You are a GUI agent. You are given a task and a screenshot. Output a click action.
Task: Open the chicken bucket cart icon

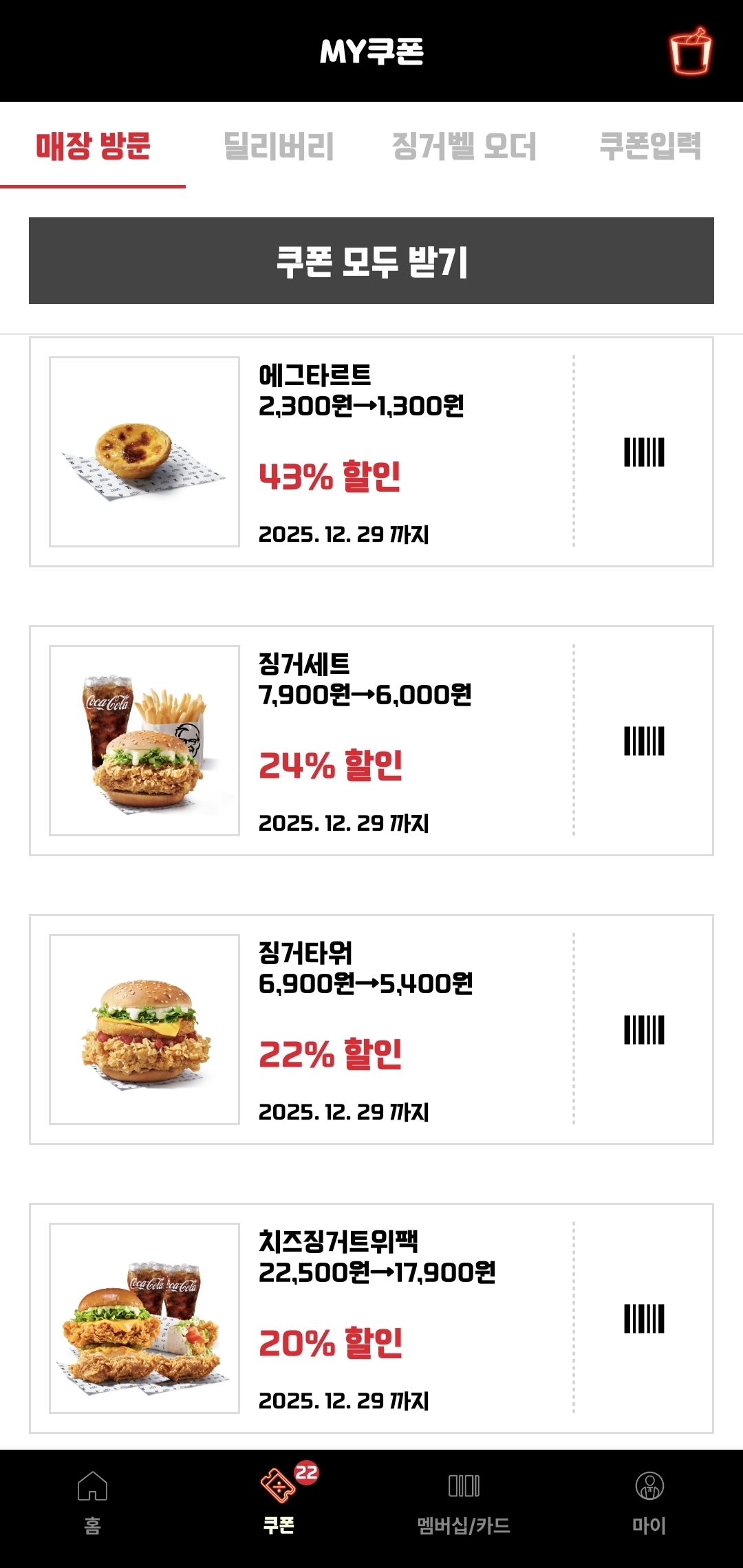pos(691,51)
